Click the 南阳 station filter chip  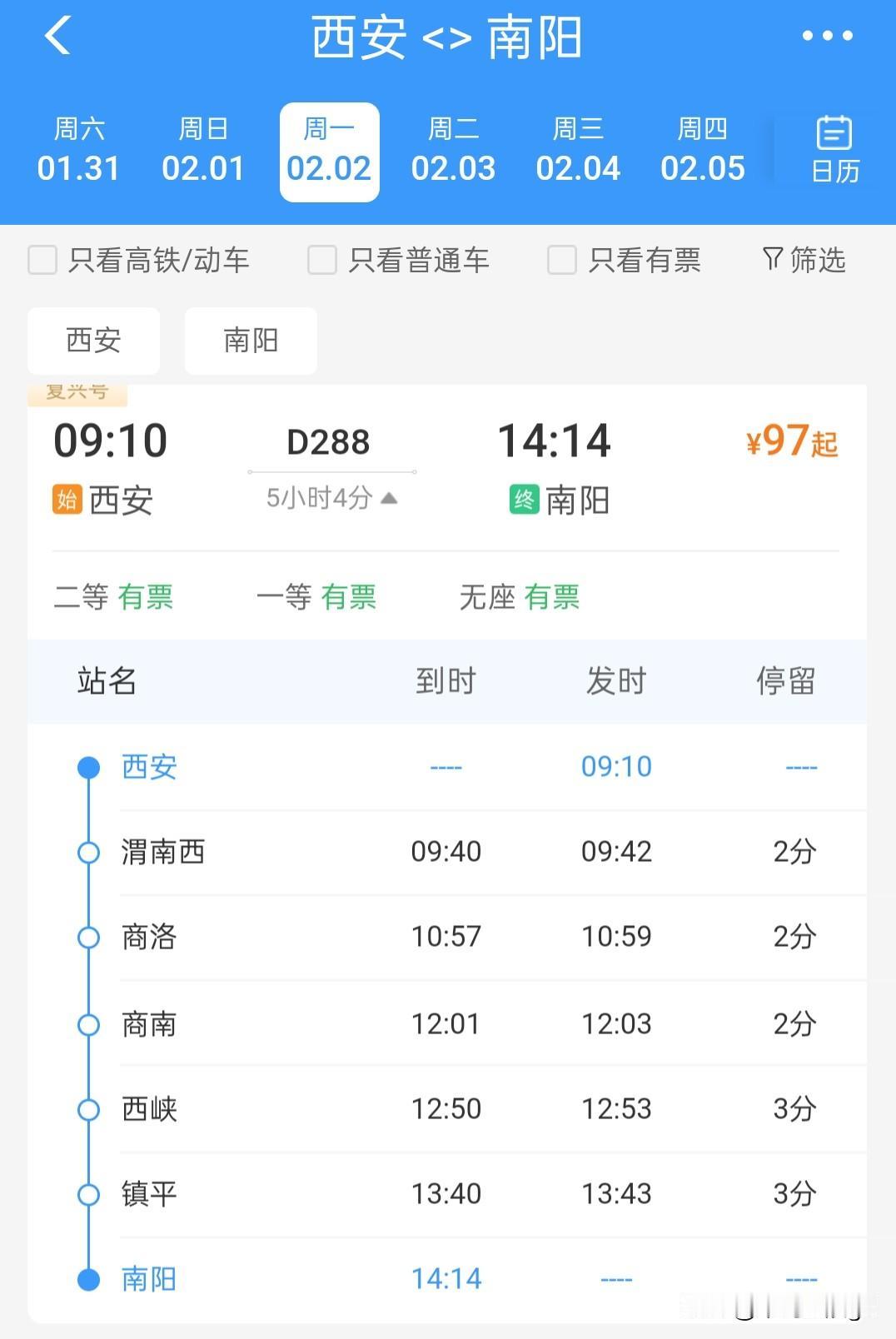click(251, 341)
